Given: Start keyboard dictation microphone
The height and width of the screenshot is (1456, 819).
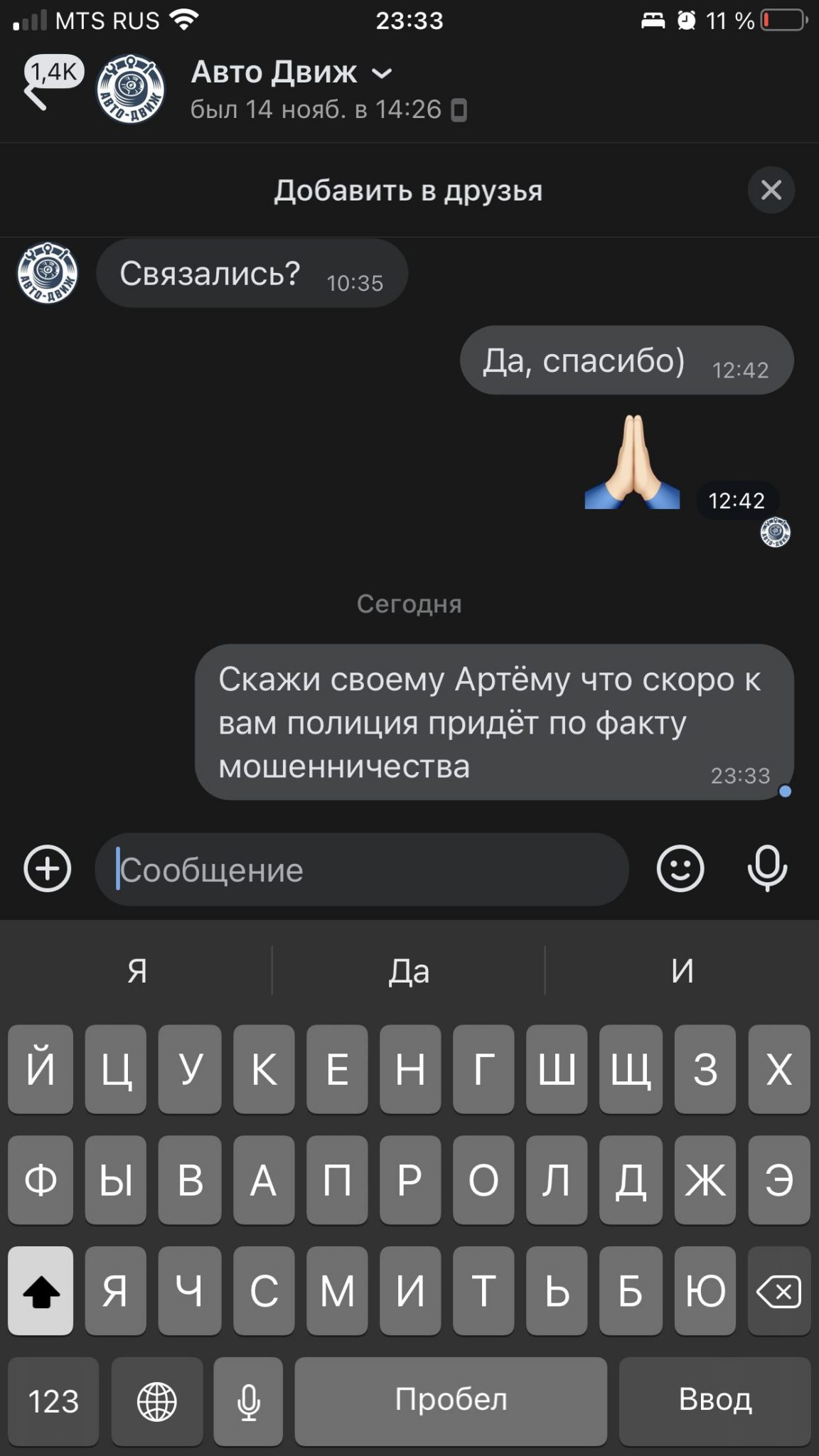Looking at the screenshot, I should coord(248,1401).
